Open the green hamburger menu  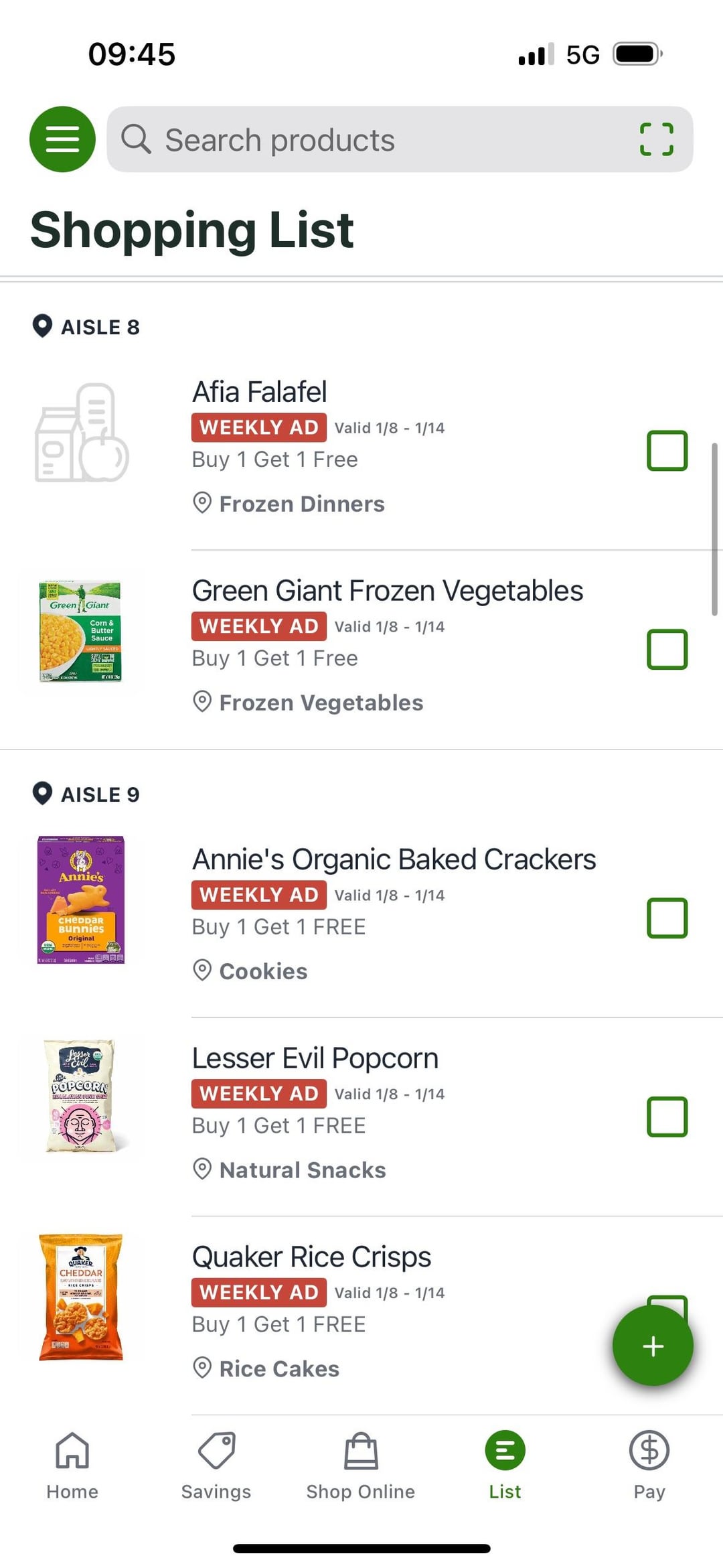(62, 139)
